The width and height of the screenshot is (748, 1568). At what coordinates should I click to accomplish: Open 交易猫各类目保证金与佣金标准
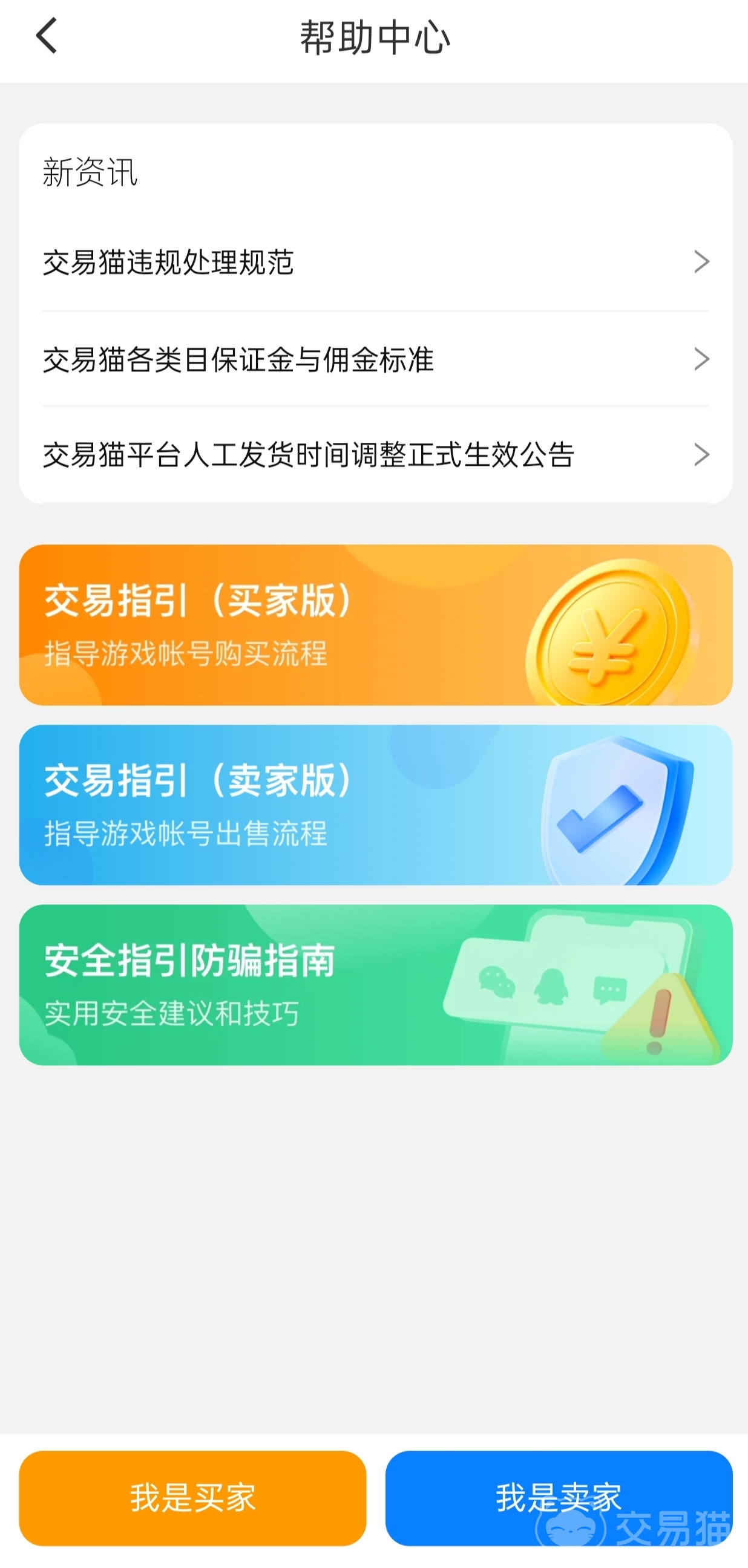click(x=375, y=359)
